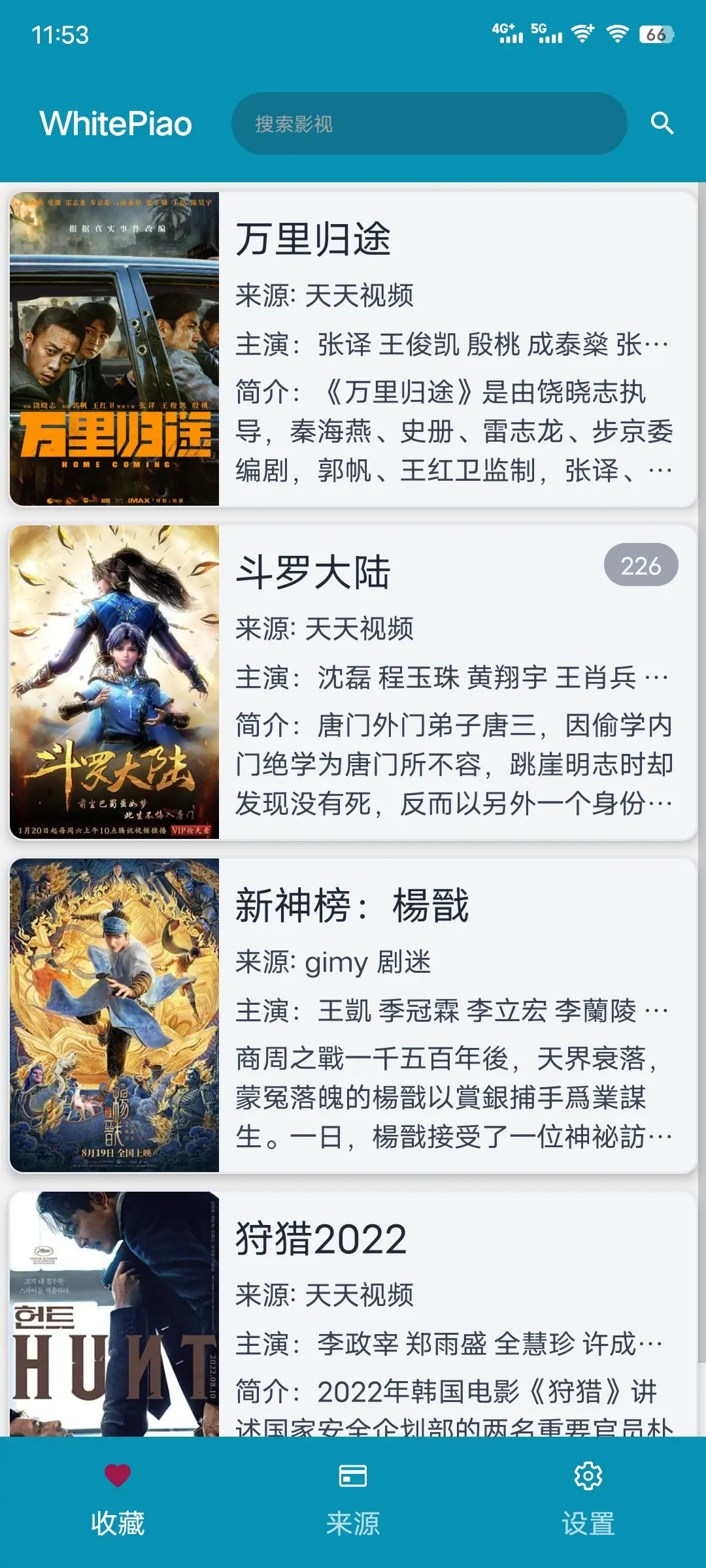The height and width of the screenshot is (1568, 706).
Task: Open the 狩猎2022 movie card
Action: coord(353,1313)
